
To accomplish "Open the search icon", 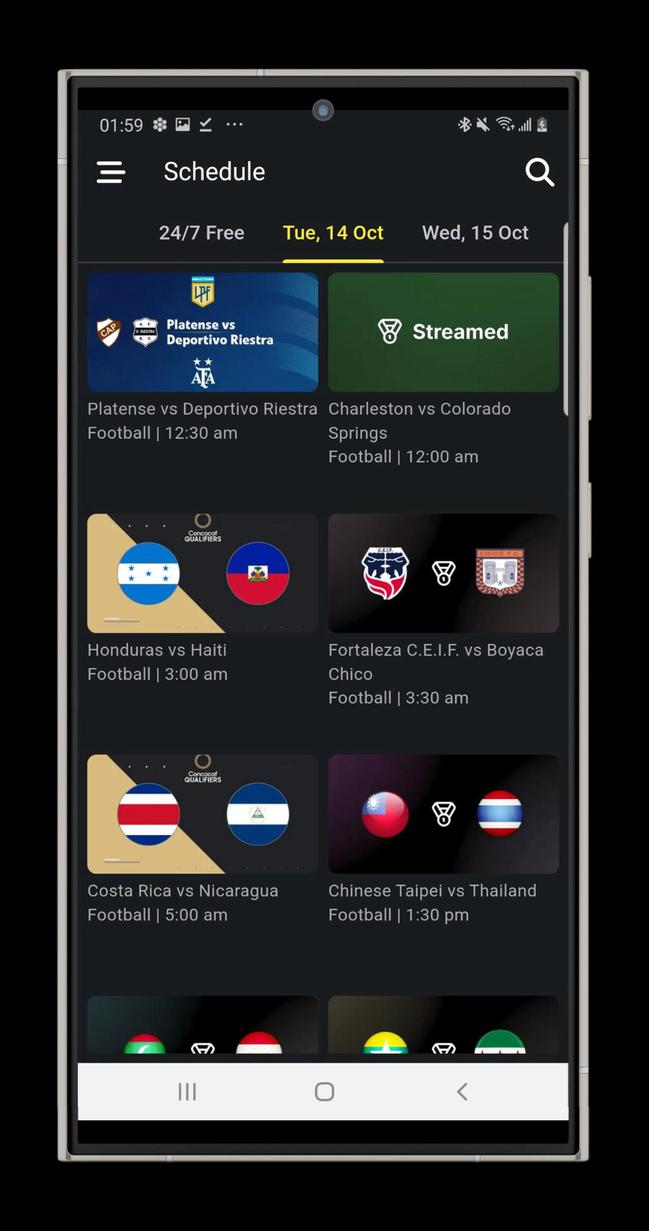I will coord(539,172).
